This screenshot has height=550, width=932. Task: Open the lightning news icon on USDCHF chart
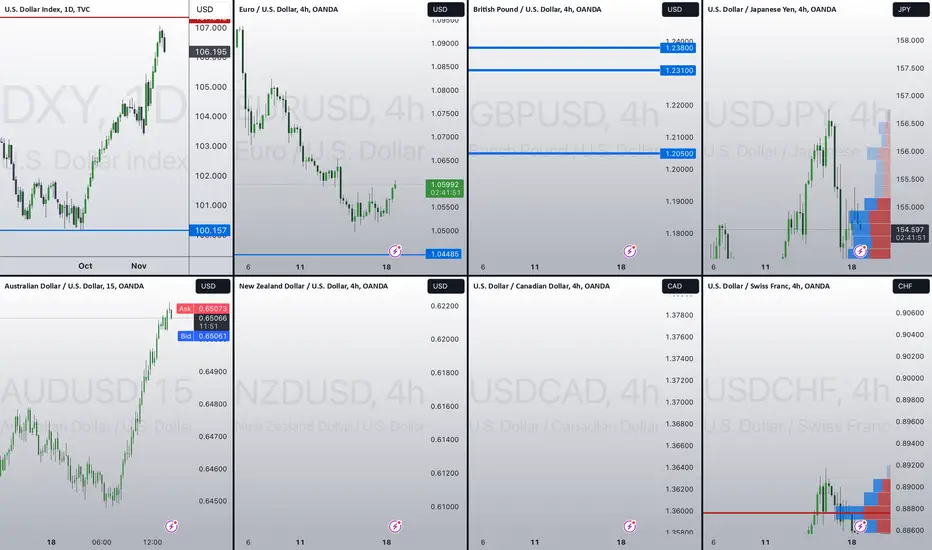[x=861, y=526]
